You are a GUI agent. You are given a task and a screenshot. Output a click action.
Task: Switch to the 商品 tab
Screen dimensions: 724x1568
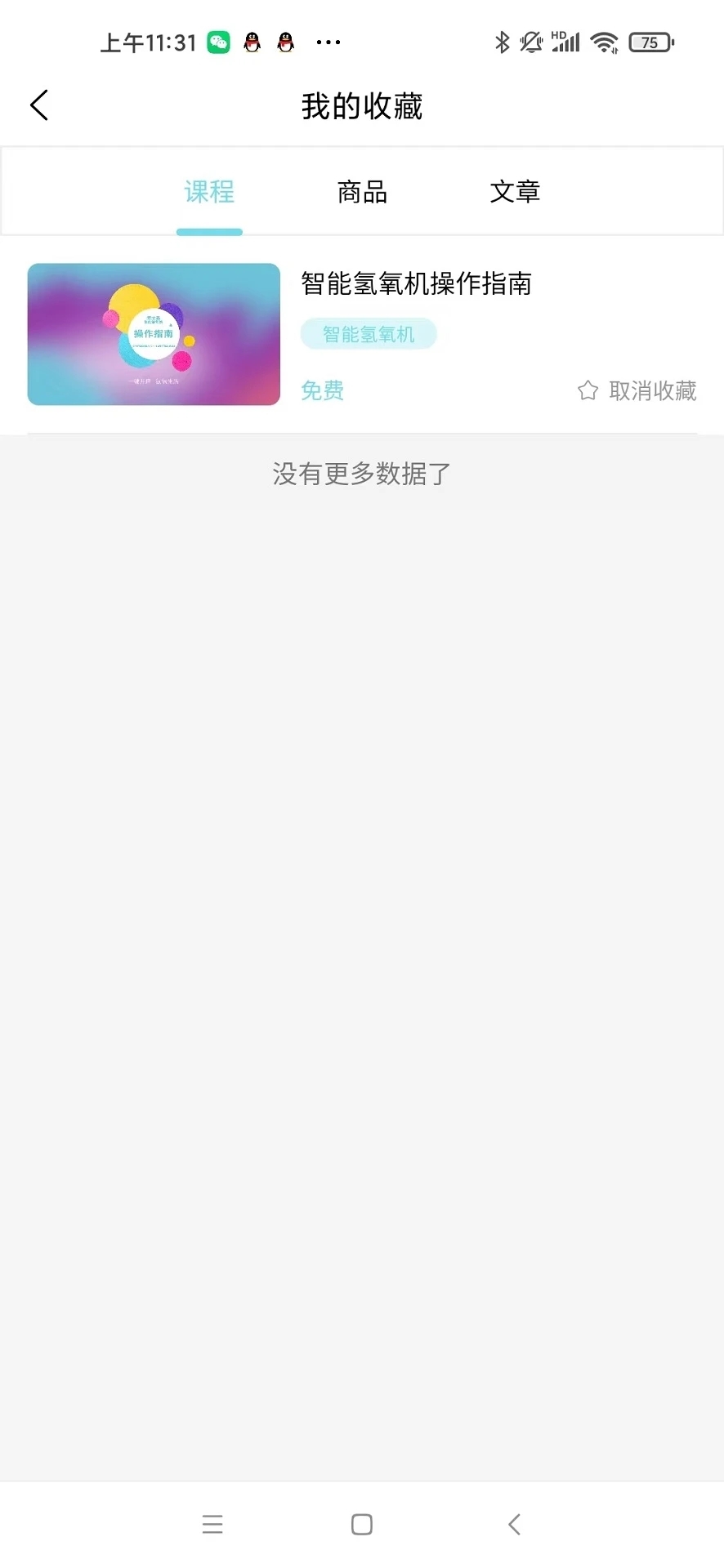point(362,191)
